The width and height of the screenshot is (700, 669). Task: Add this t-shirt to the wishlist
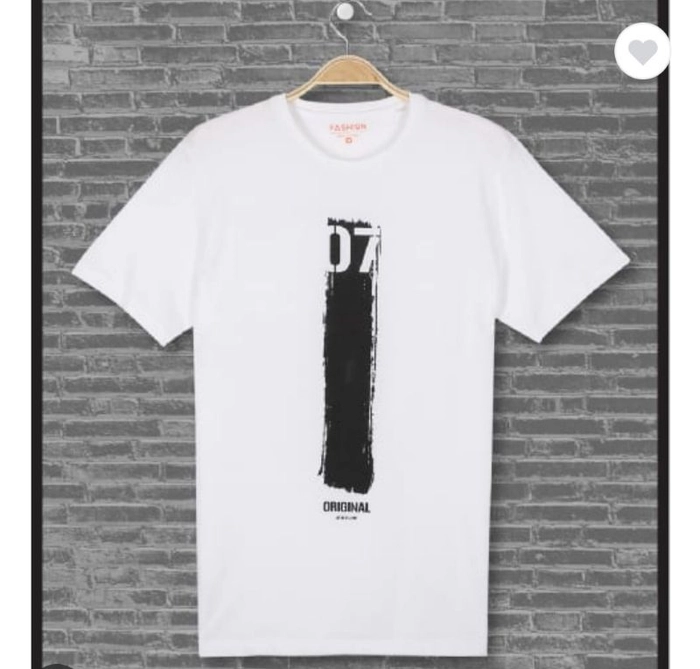(x=642, y=51)
